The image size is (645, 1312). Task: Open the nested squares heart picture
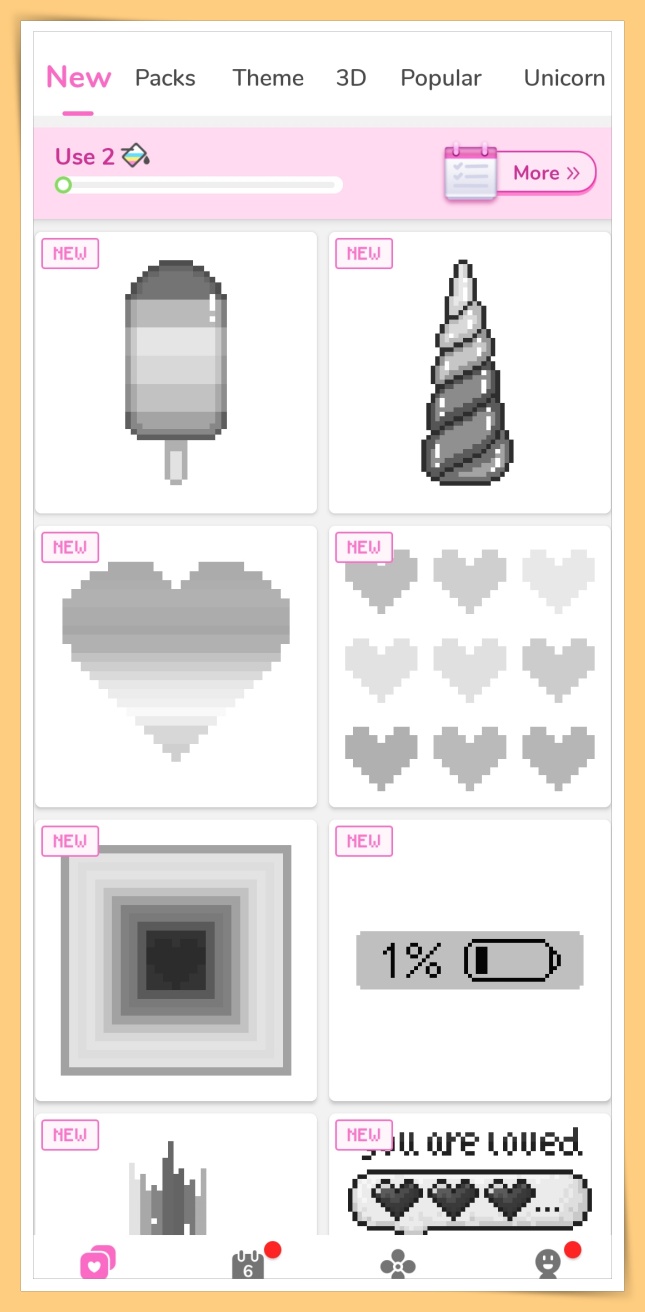(x=176, y=960)
